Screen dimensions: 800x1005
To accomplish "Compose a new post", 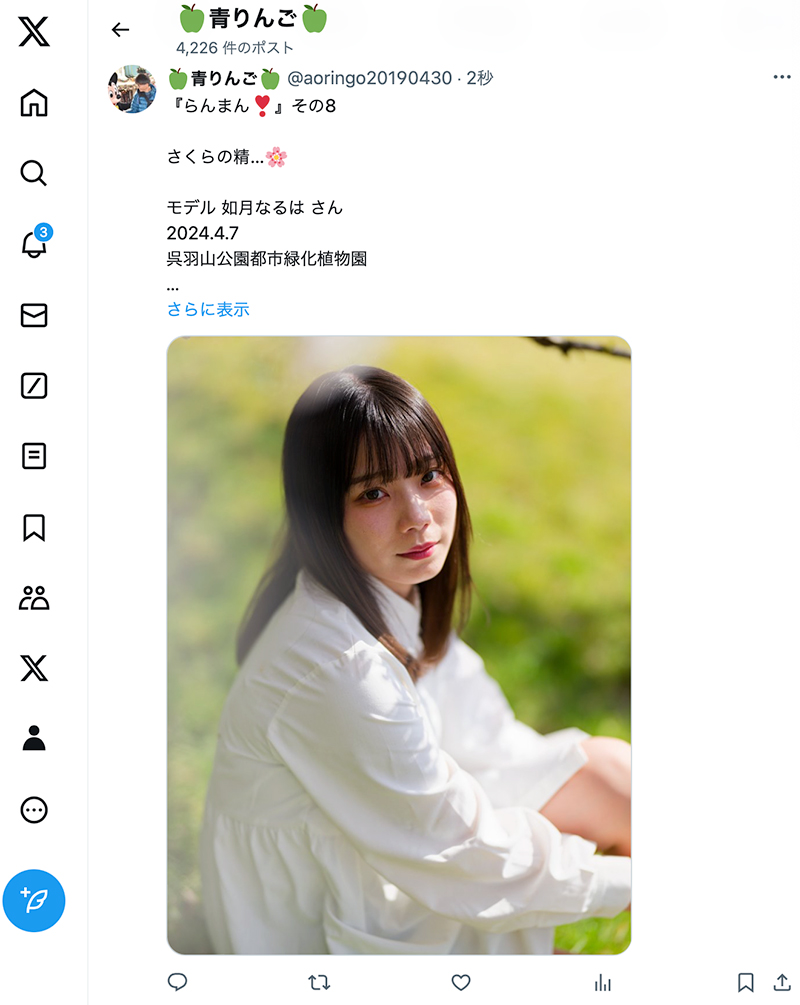I will [x=34, y=900].
